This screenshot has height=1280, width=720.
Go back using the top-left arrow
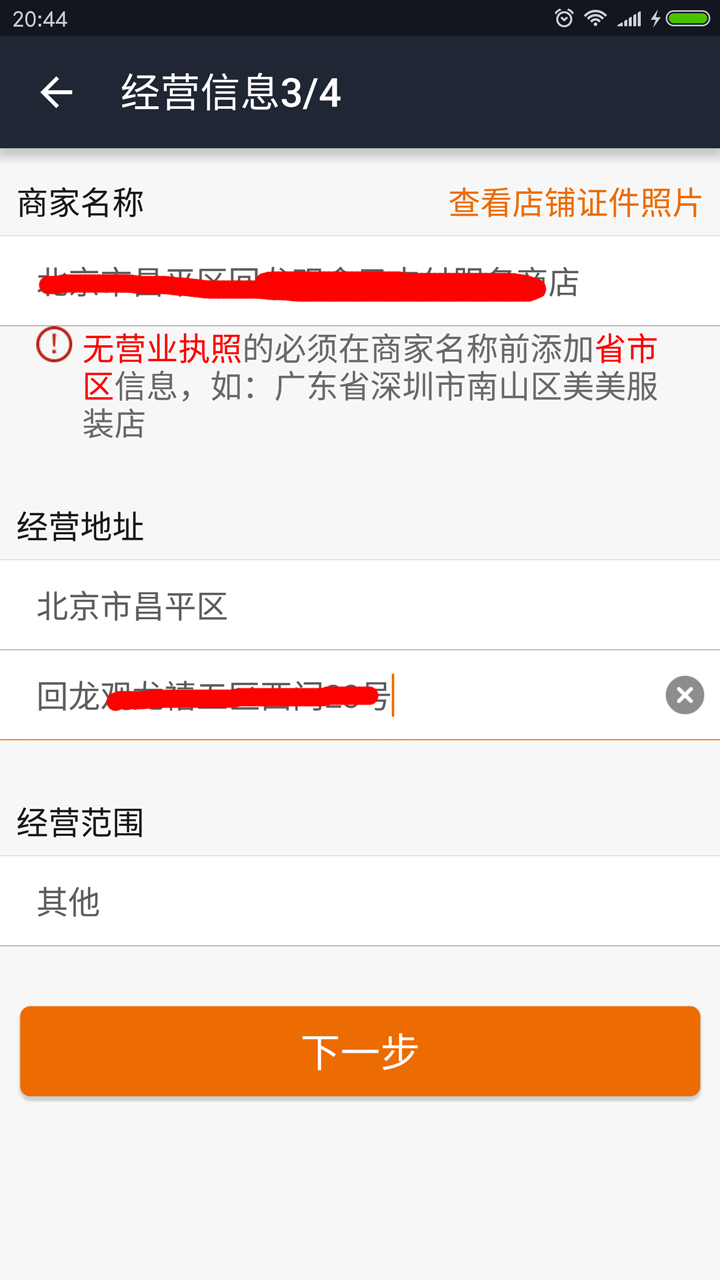click(x=56, y=93)
